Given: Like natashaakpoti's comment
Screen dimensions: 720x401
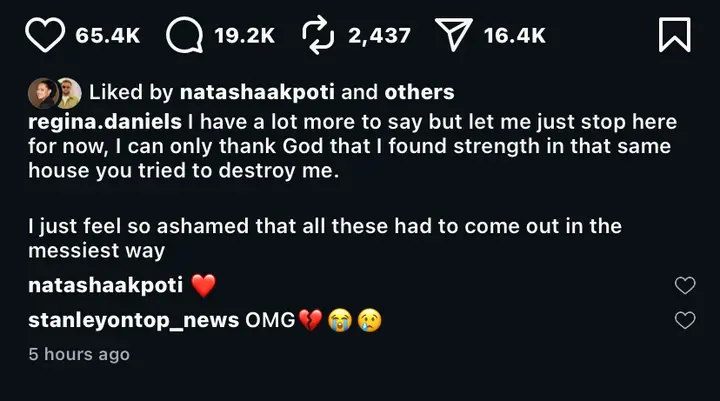Looking at the screenshot, I should pos(685,286).
